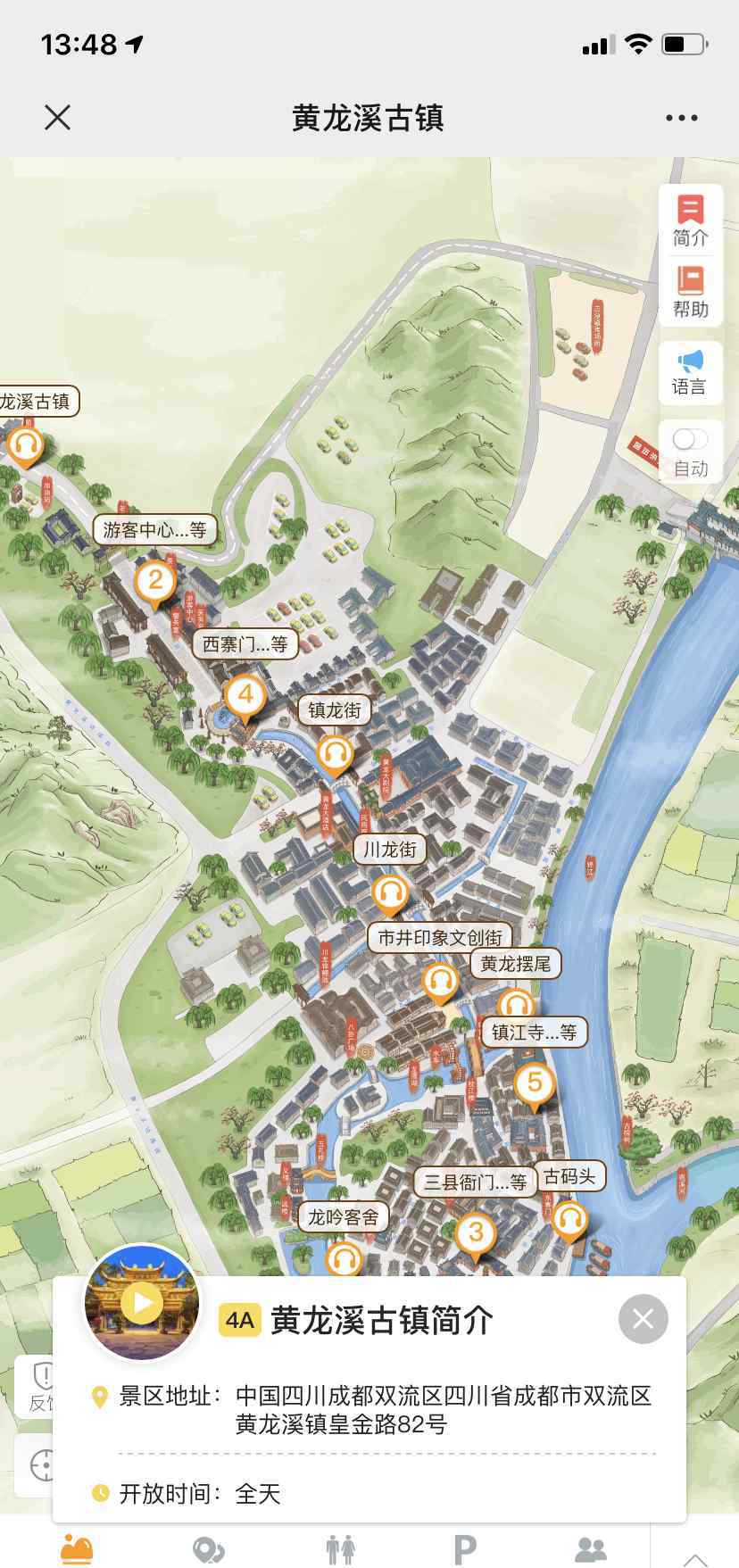Open the 简介 introduction button
This screenshot has width=739, height=1568.
pos(690,220)
